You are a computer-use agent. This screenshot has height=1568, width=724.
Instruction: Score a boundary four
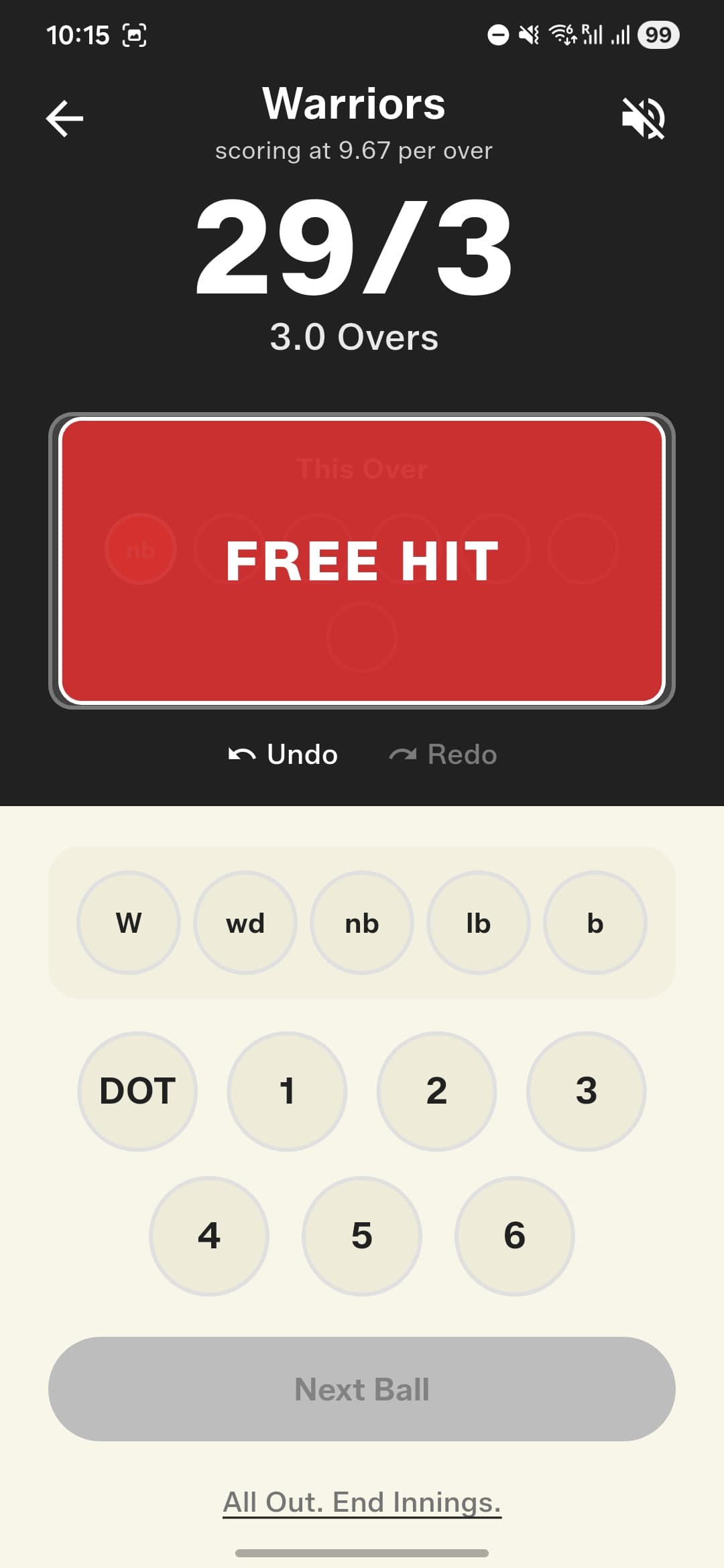pyautogui.click(x=209, y=1236)
